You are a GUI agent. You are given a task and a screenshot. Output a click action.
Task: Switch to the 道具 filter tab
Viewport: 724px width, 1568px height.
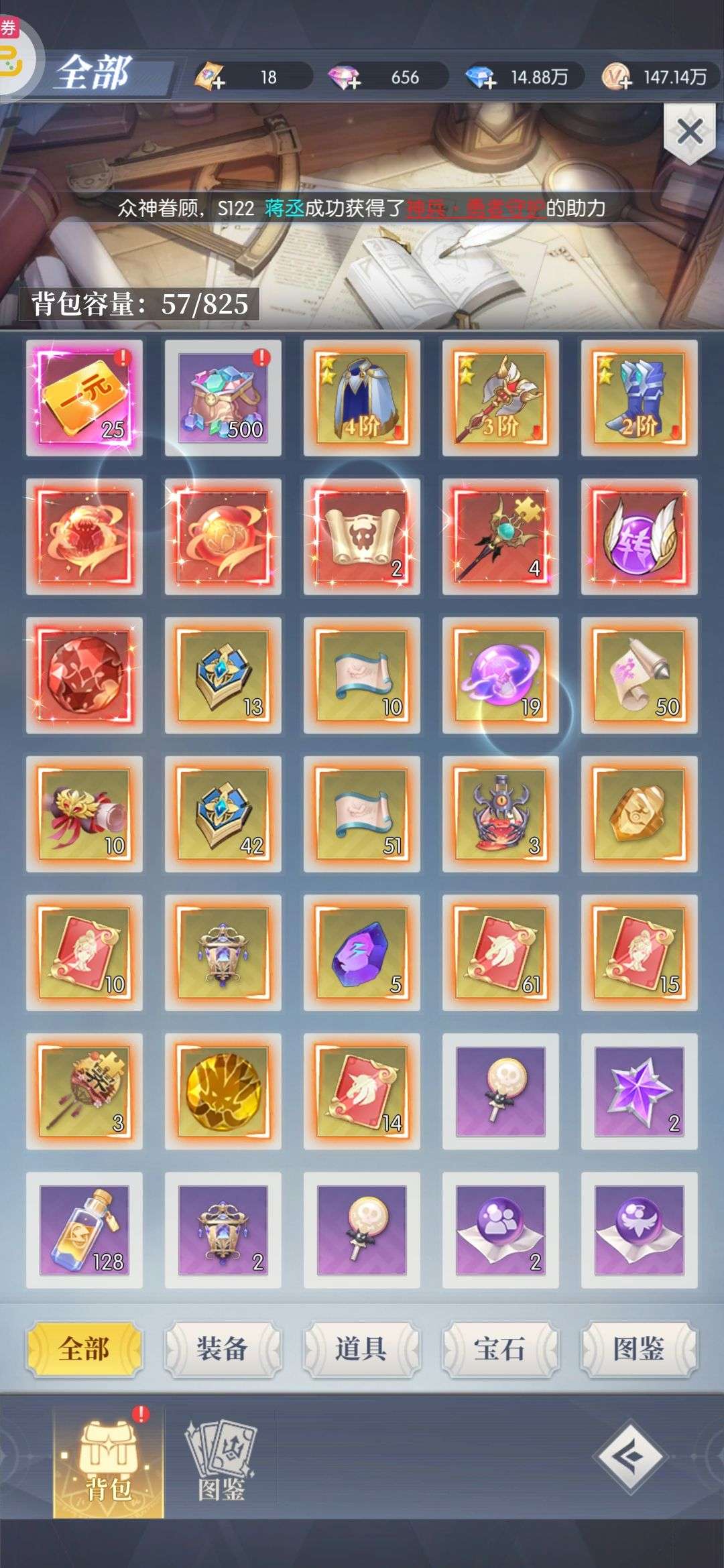[361, 1348]
